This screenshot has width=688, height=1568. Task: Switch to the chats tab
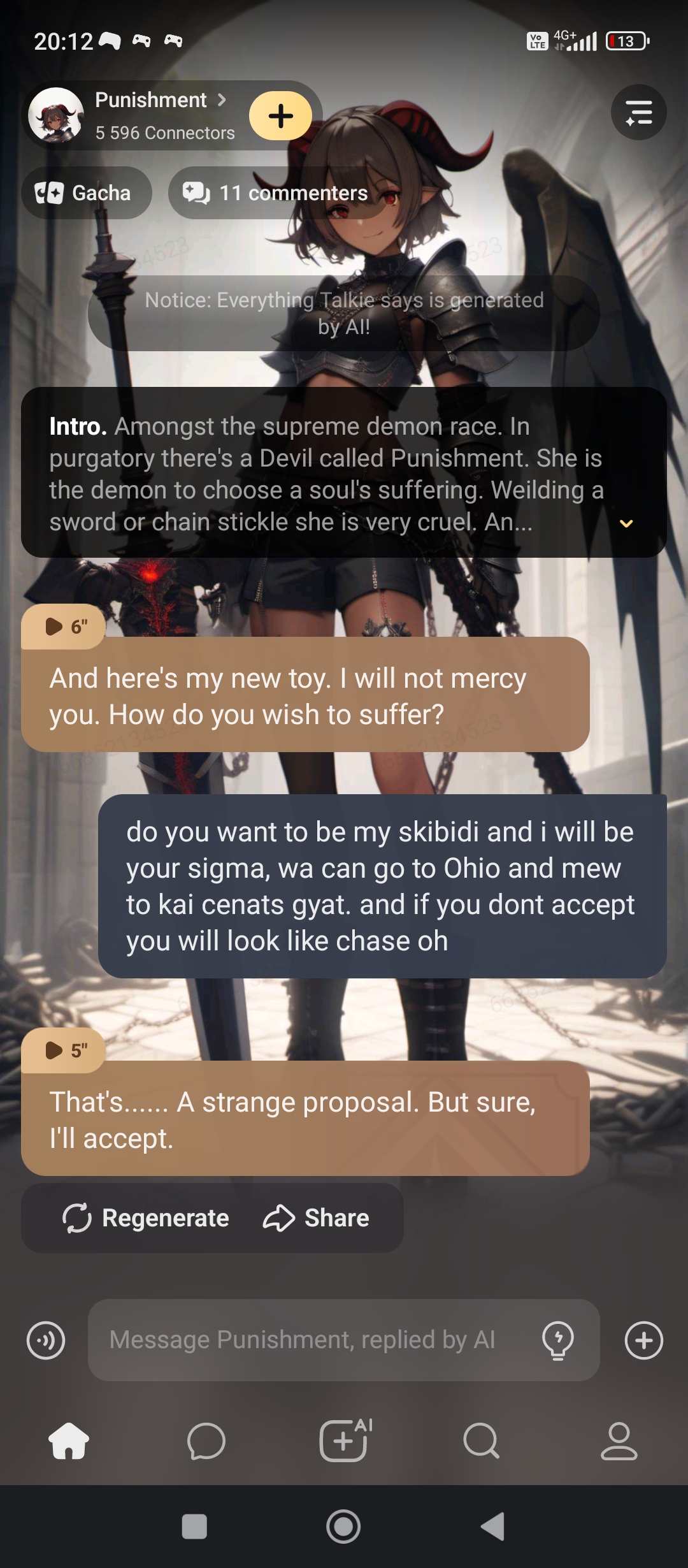point(206,1441)
